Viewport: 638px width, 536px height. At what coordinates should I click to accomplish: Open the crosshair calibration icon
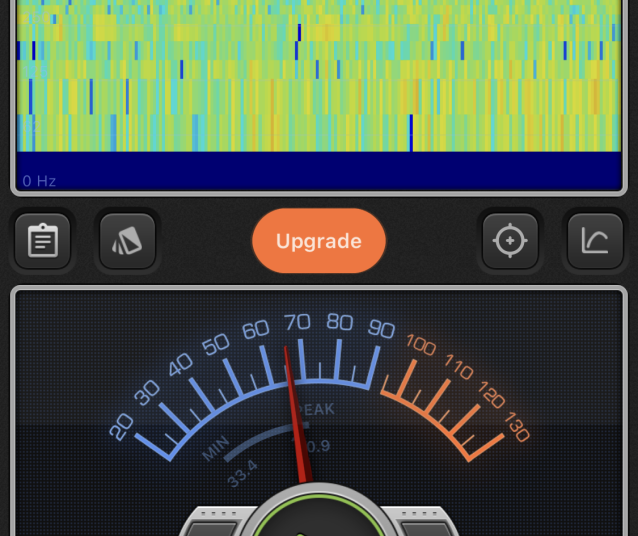pos(510,241)
